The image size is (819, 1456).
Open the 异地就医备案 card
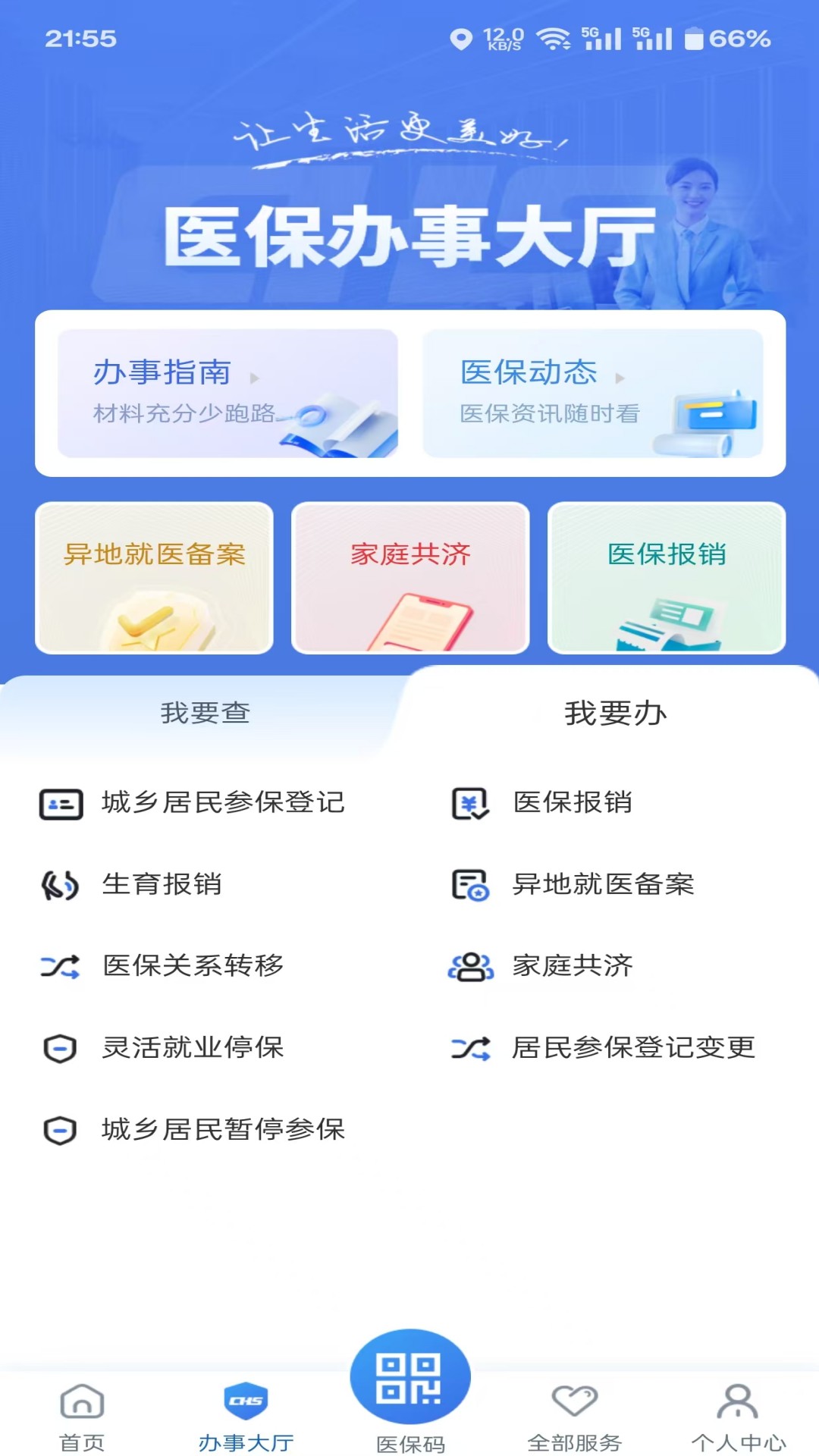pos(154,578)
